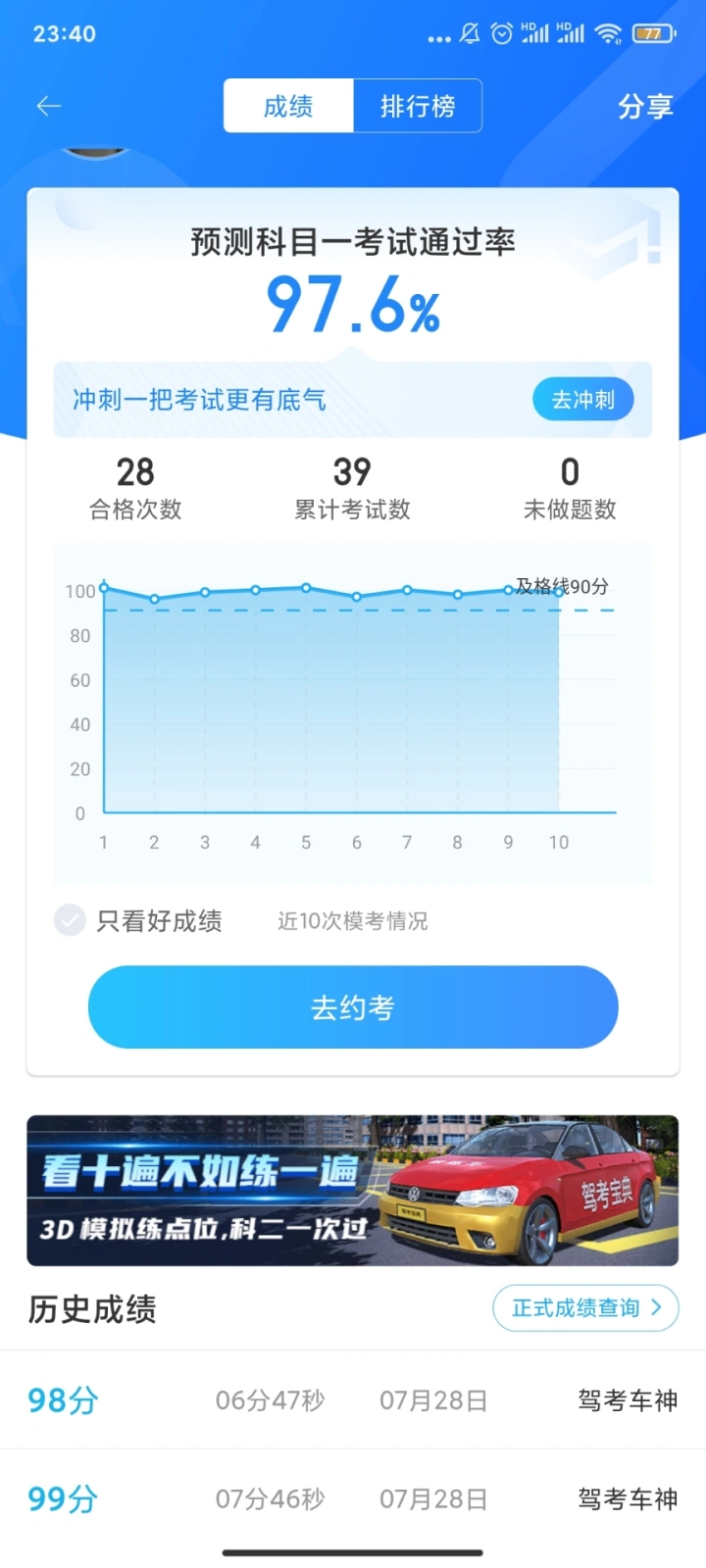Tap the 去冲刺 button
This screenshot has height=1568, width=706.
tap(583, 400)
